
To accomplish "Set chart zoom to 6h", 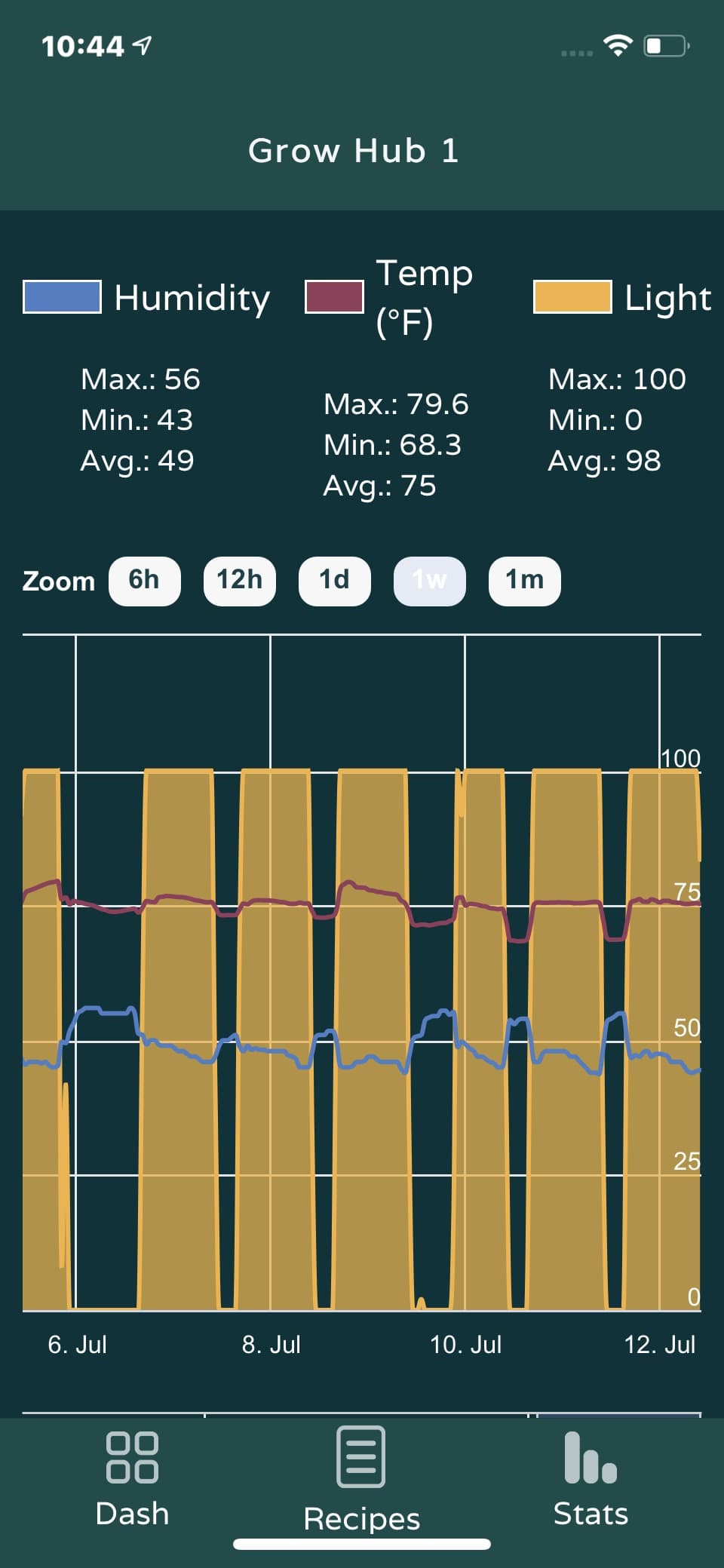I will (x=145, y=581).
